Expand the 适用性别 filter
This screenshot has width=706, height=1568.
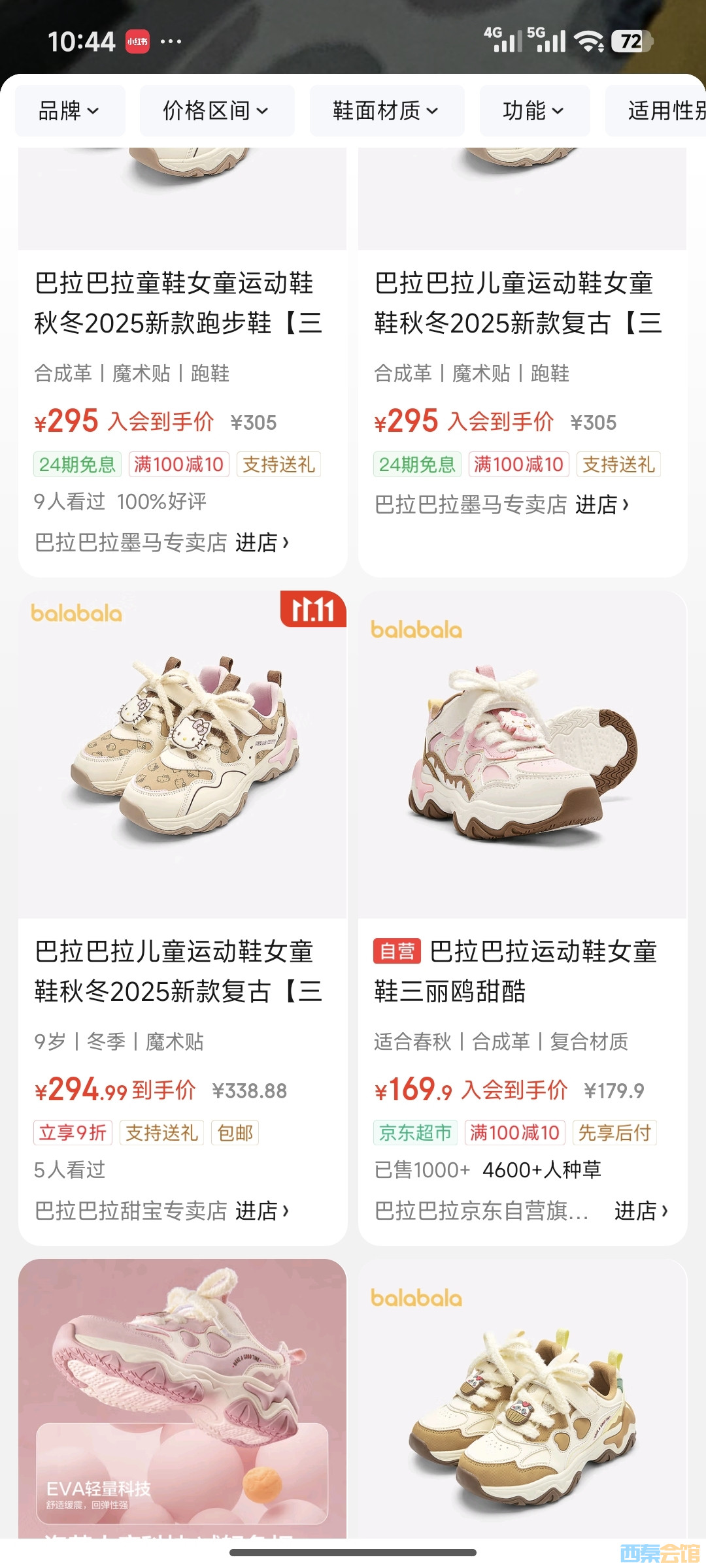[660, 110]
